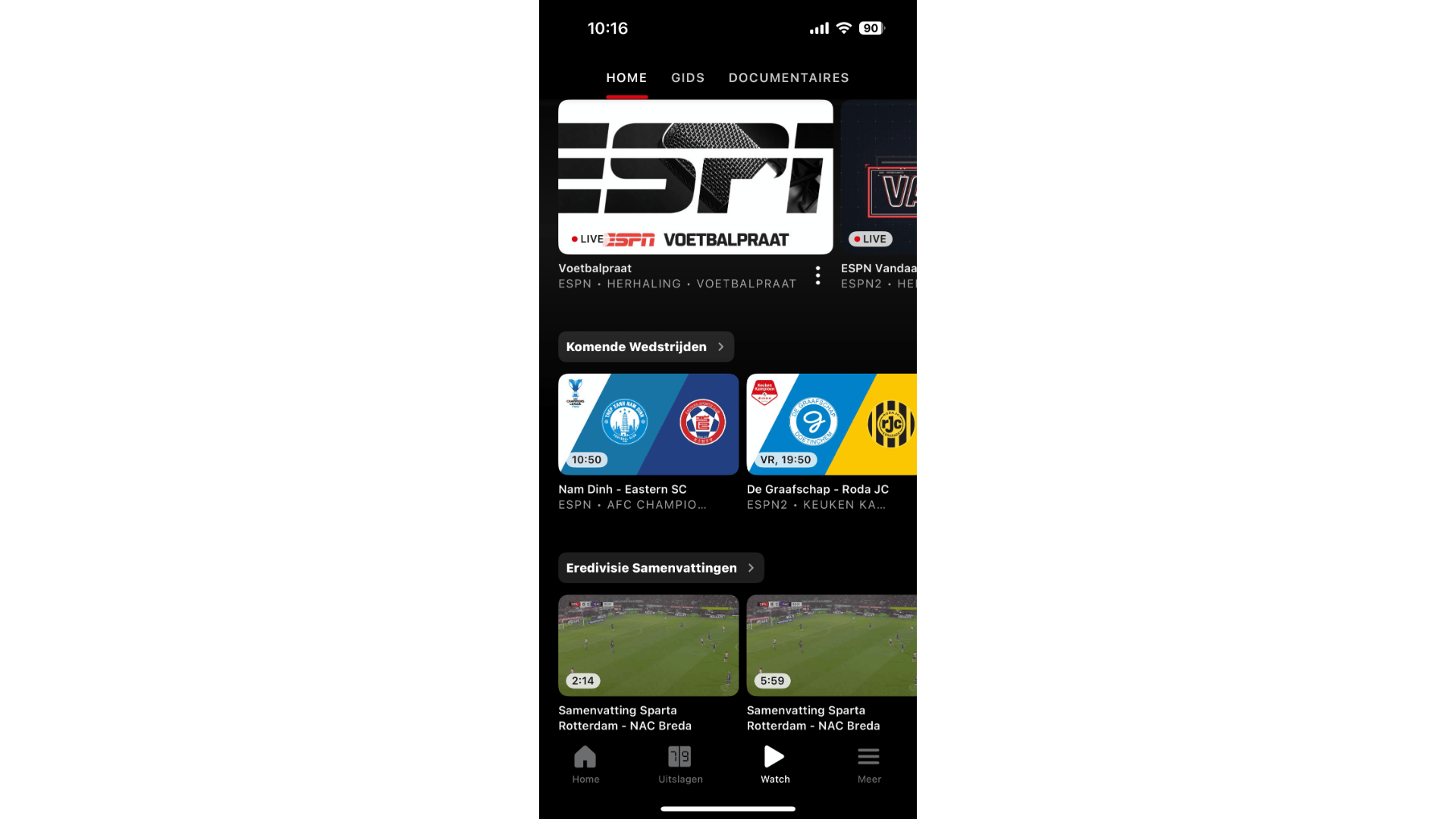
Task: Select the Home top tab
Action: [626, 77]
